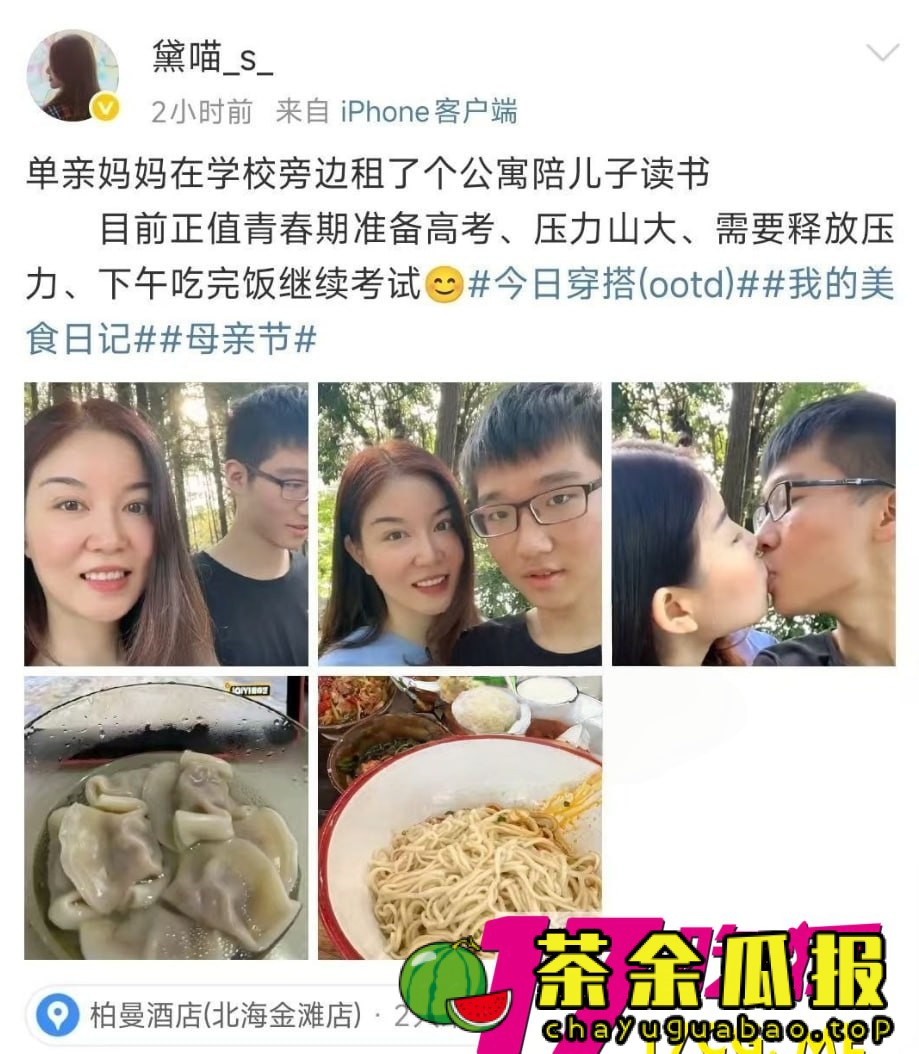Expand the post options chevron
Viewport: 919px width, 1054px height.
tap(881, 53)
